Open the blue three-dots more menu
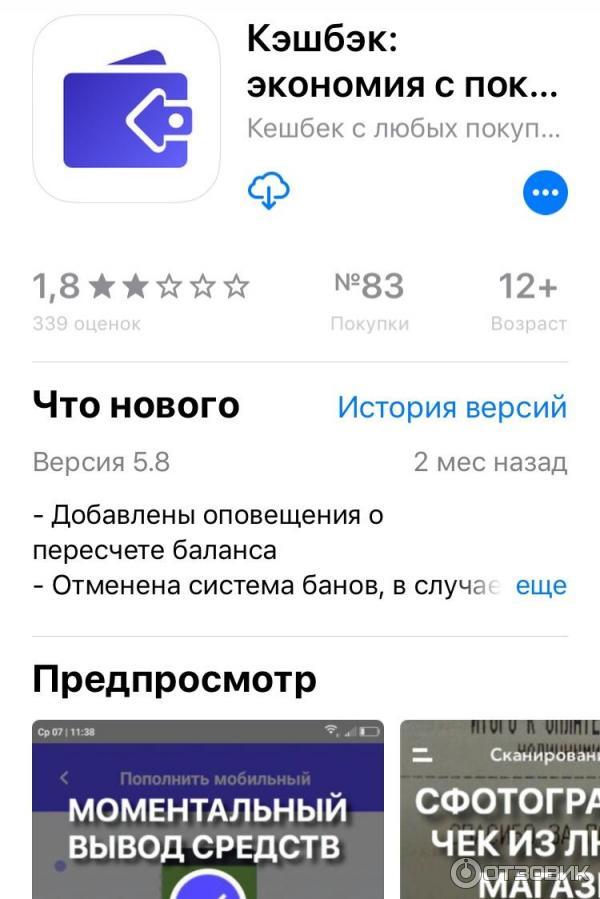600x899 pixels. pos(545,192)
